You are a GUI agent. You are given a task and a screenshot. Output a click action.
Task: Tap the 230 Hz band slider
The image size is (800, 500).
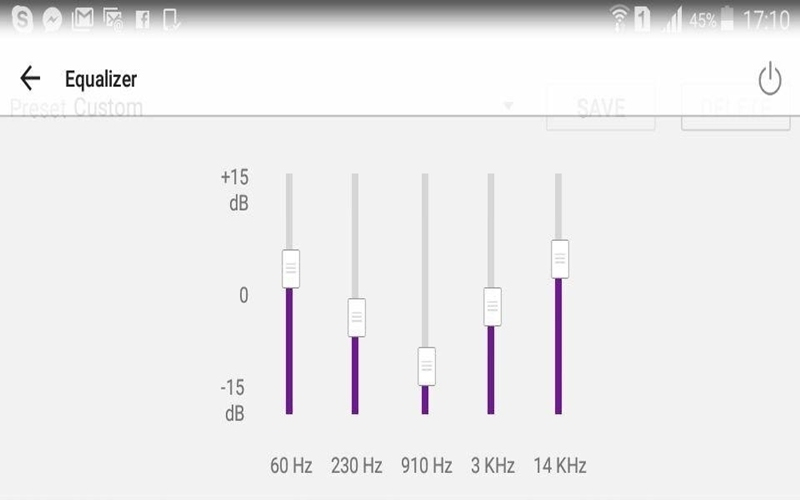pyautogui.click(x=356, y=317)
